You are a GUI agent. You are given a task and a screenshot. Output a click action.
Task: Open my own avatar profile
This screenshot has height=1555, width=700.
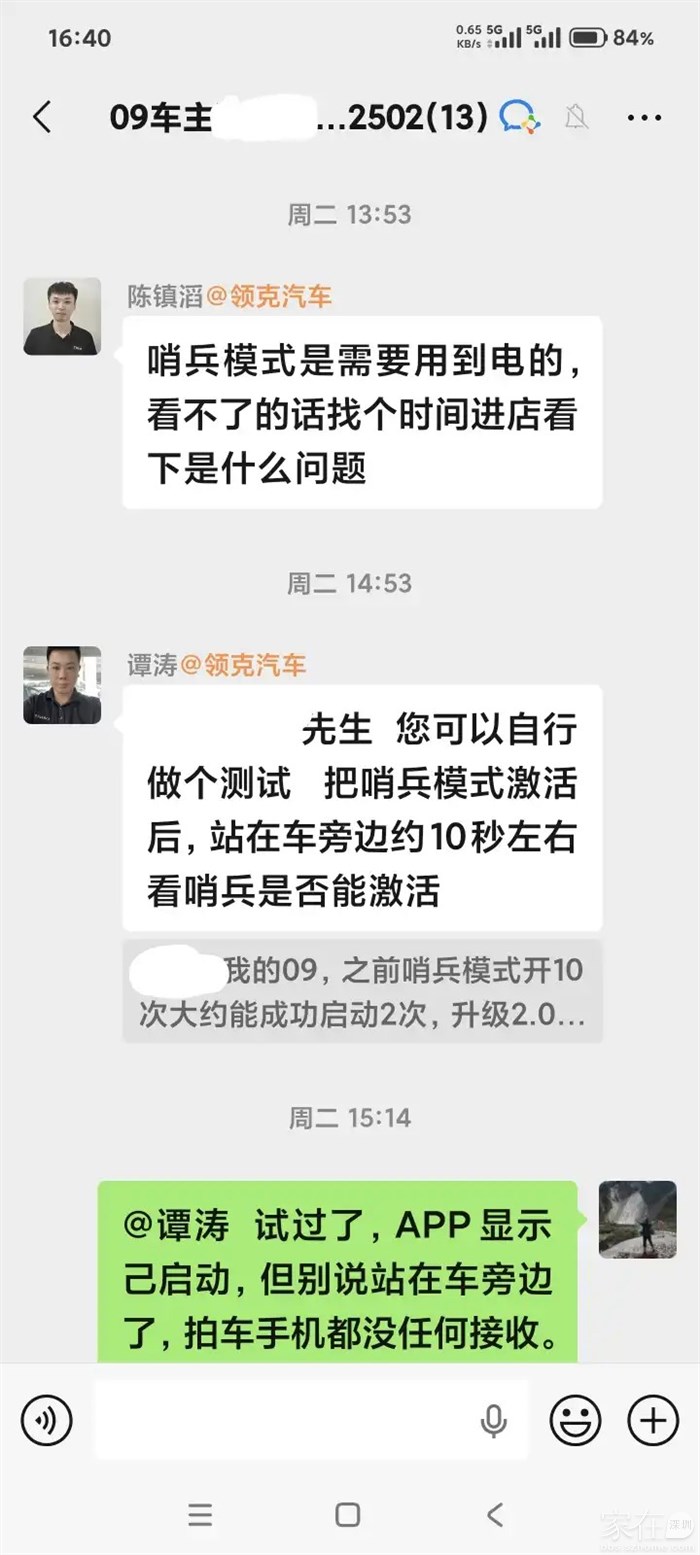637,1219
